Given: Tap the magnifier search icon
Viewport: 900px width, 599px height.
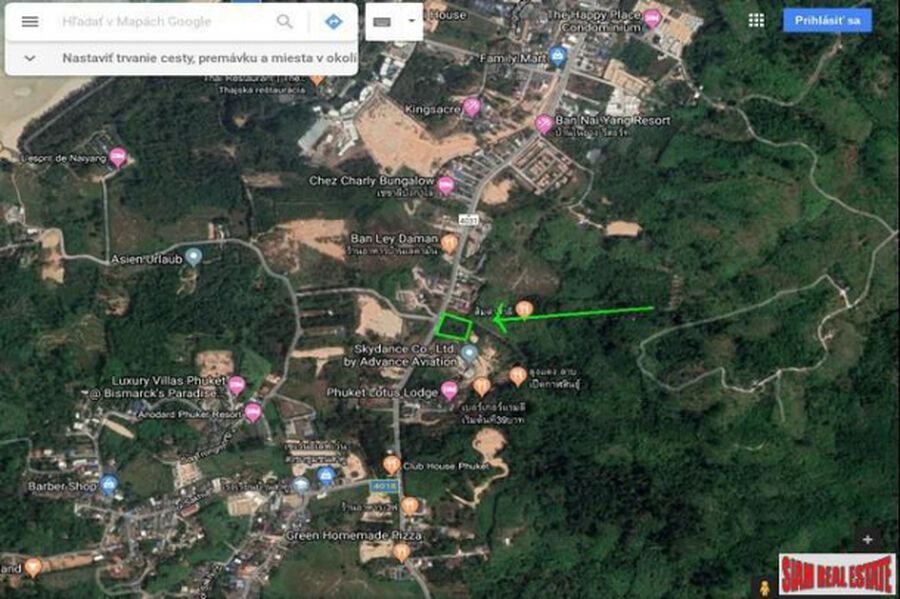Looking at the screenshot, I should coord(285,21).
